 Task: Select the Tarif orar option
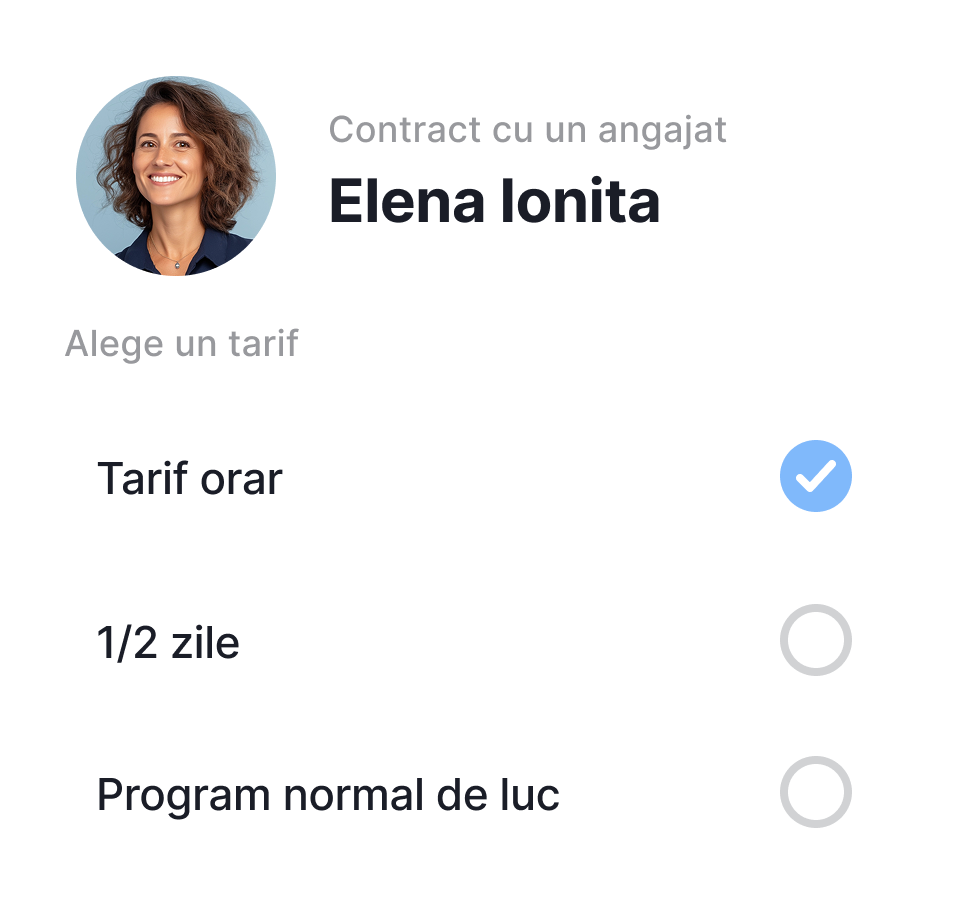[815, 476]
